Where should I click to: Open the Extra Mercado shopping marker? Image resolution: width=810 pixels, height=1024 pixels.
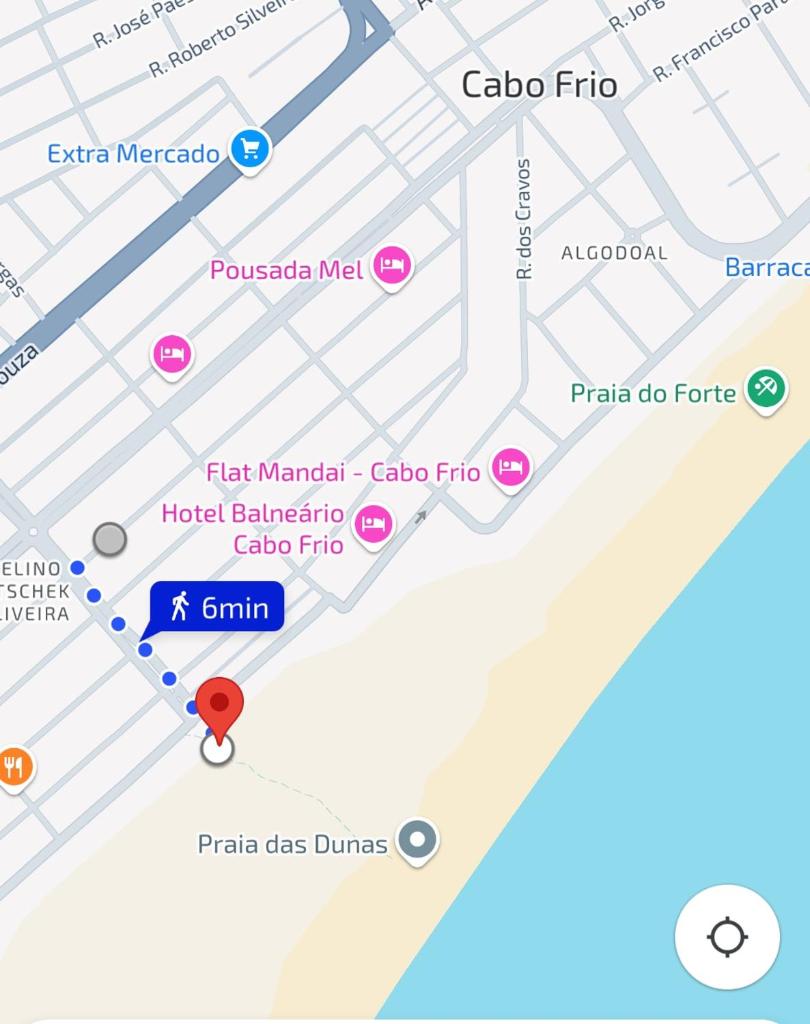click(x=250, y=151)
